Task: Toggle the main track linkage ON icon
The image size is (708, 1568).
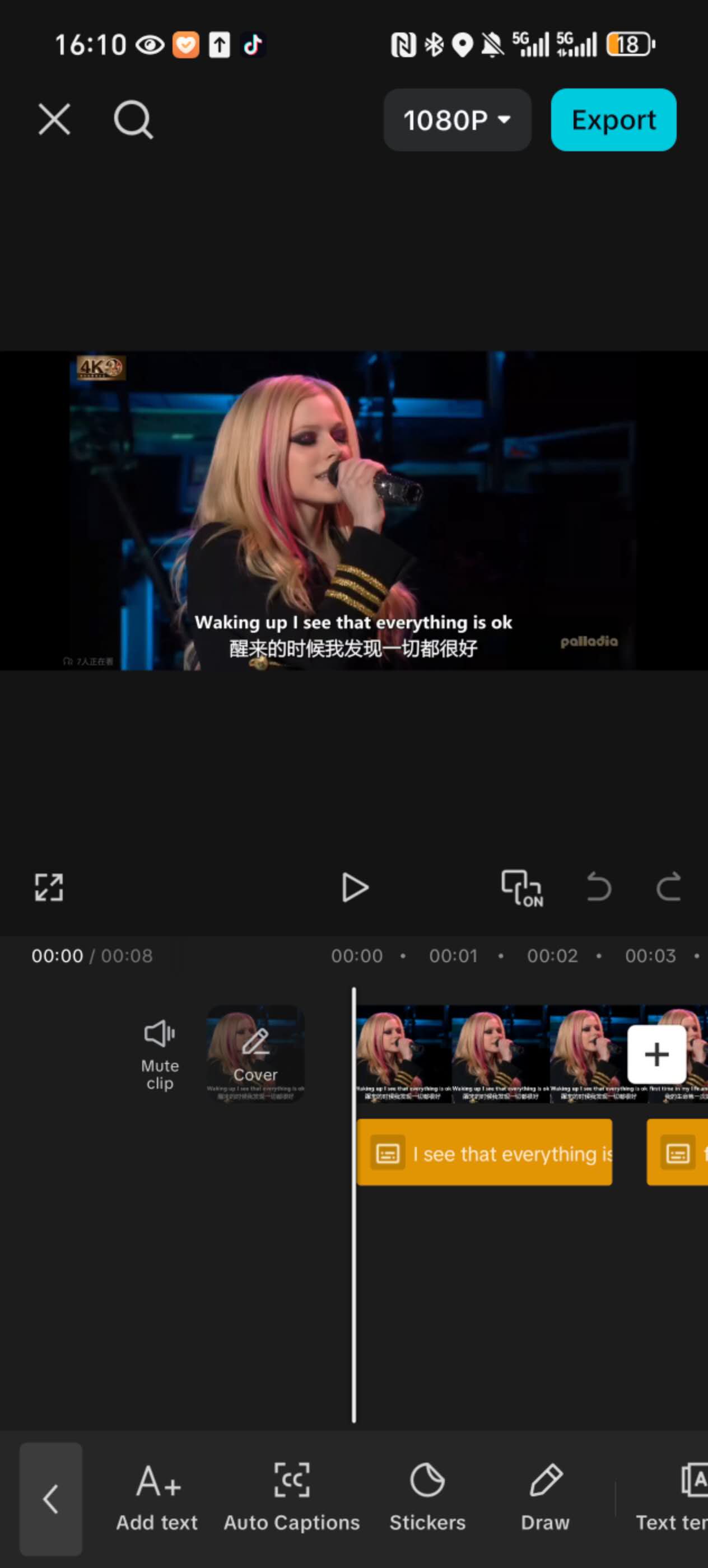Action: 521,888
